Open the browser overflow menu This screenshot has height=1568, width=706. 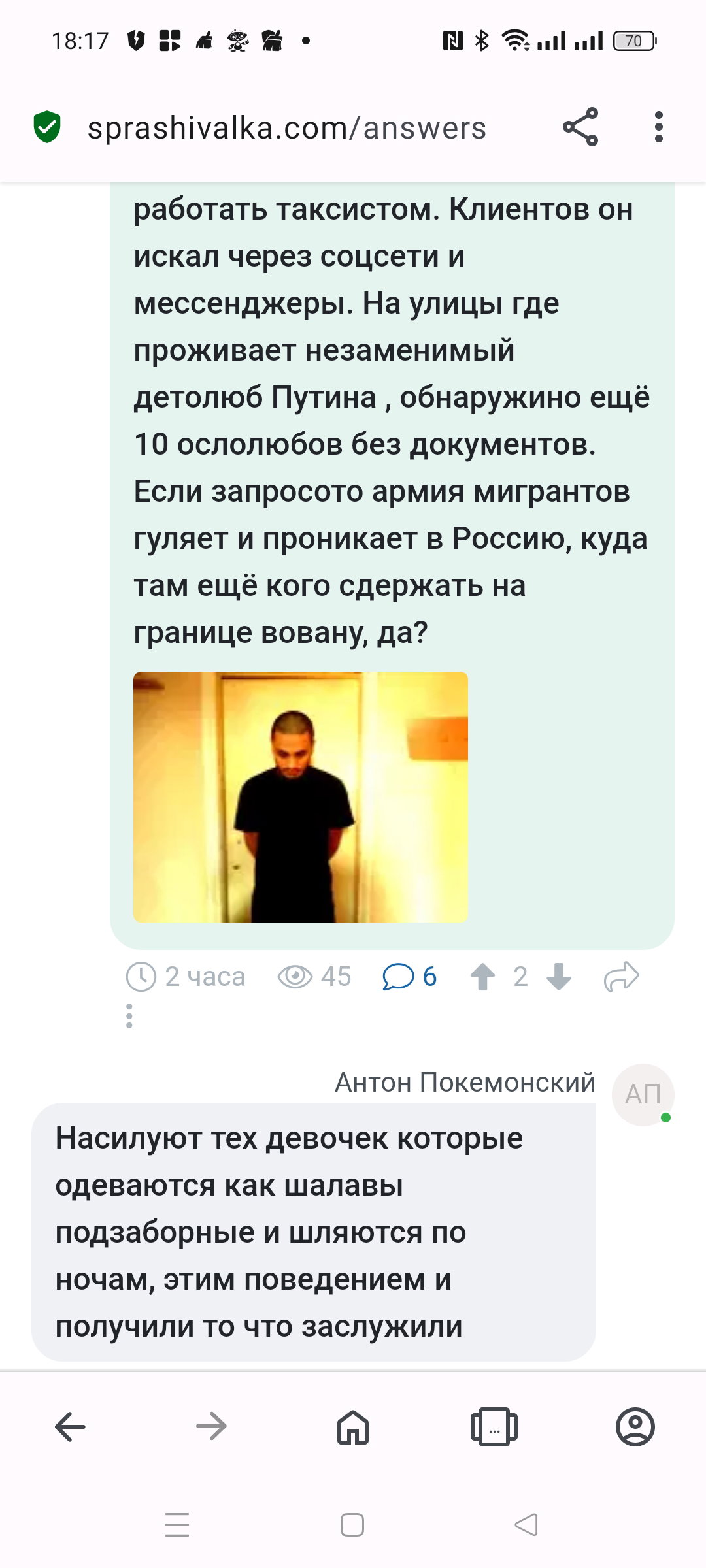(x=658, y=127)
